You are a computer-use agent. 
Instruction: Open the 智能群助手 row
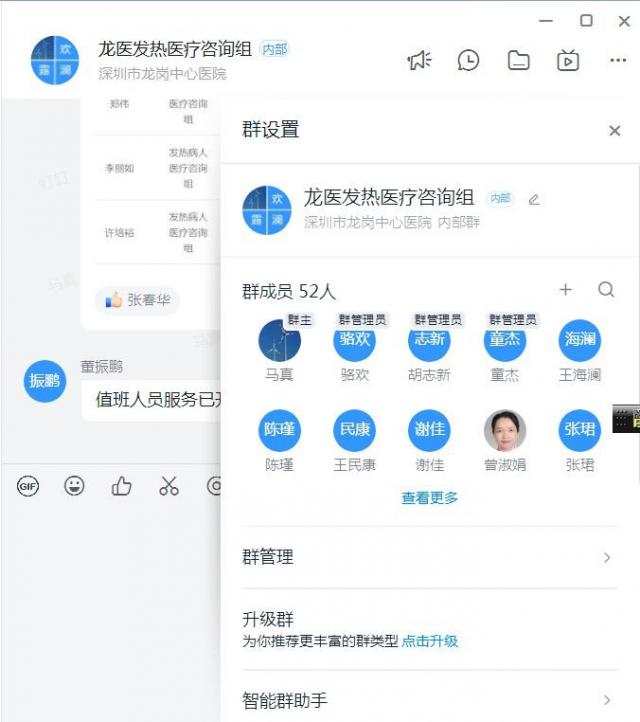coord(429,700)
